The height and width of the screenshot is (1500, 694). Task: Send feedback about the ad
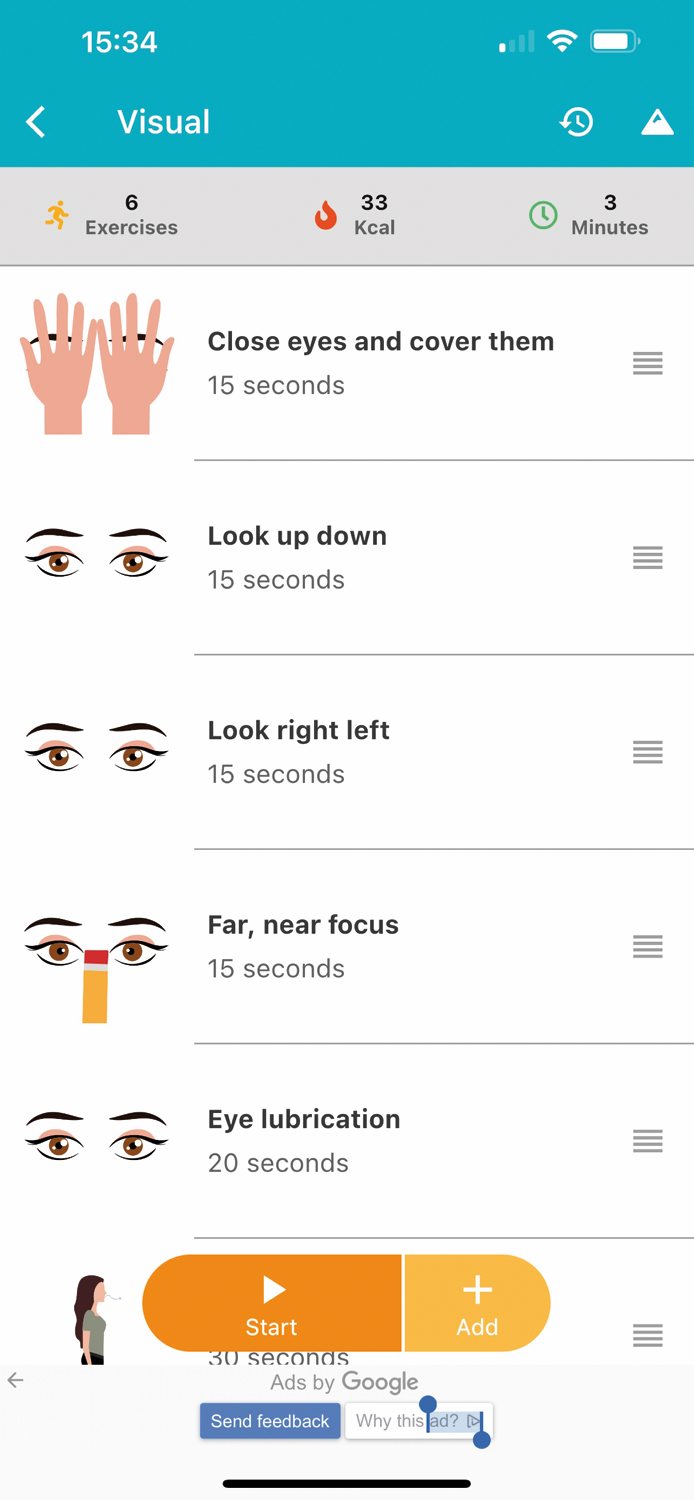coord(270,1421)
